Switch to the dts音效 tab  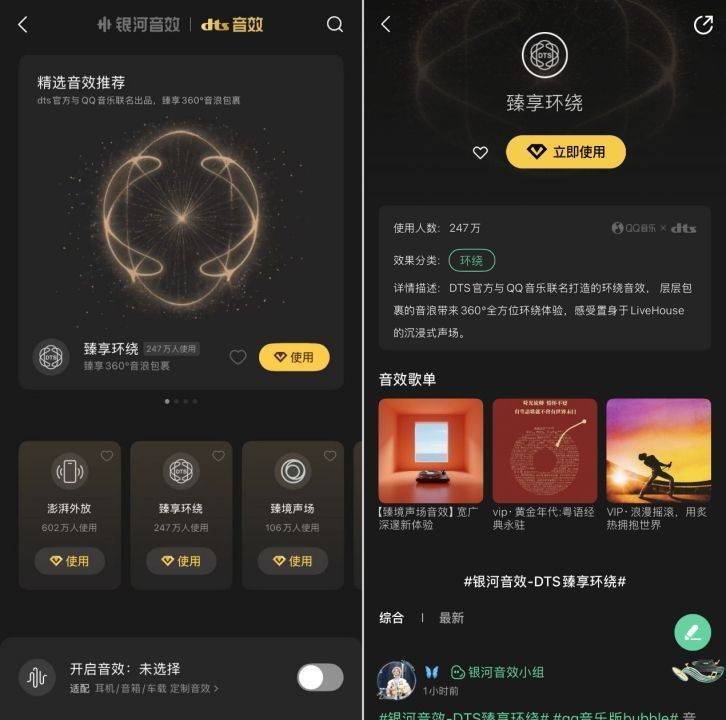[232, 25]
